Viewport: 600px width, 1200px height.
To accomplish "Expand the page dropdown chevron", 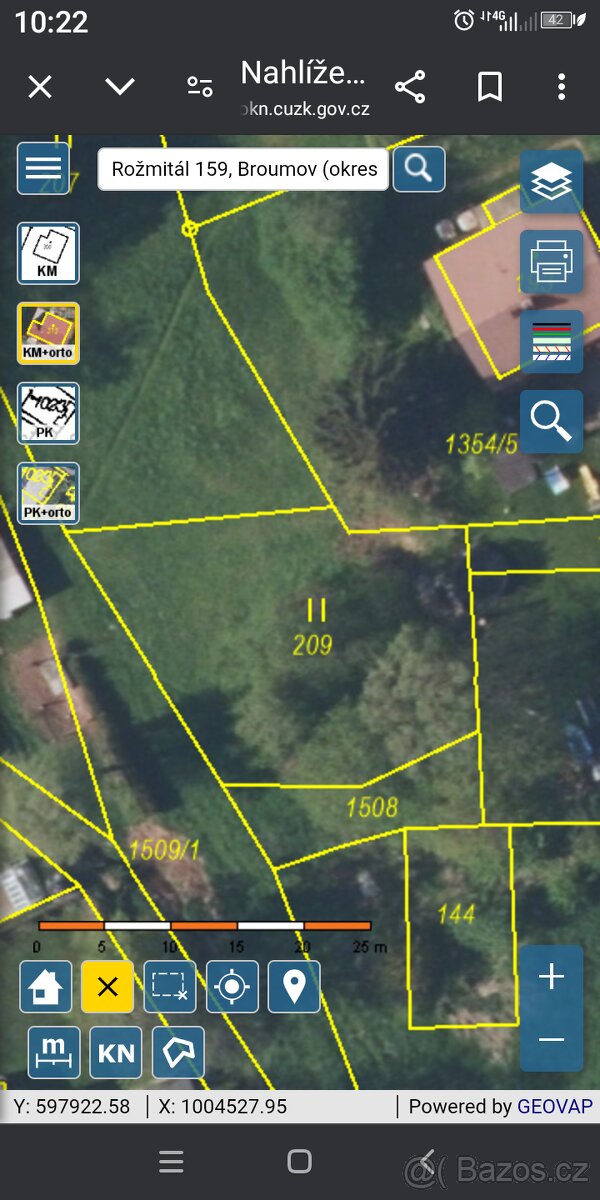I will (x=120, y=87).
